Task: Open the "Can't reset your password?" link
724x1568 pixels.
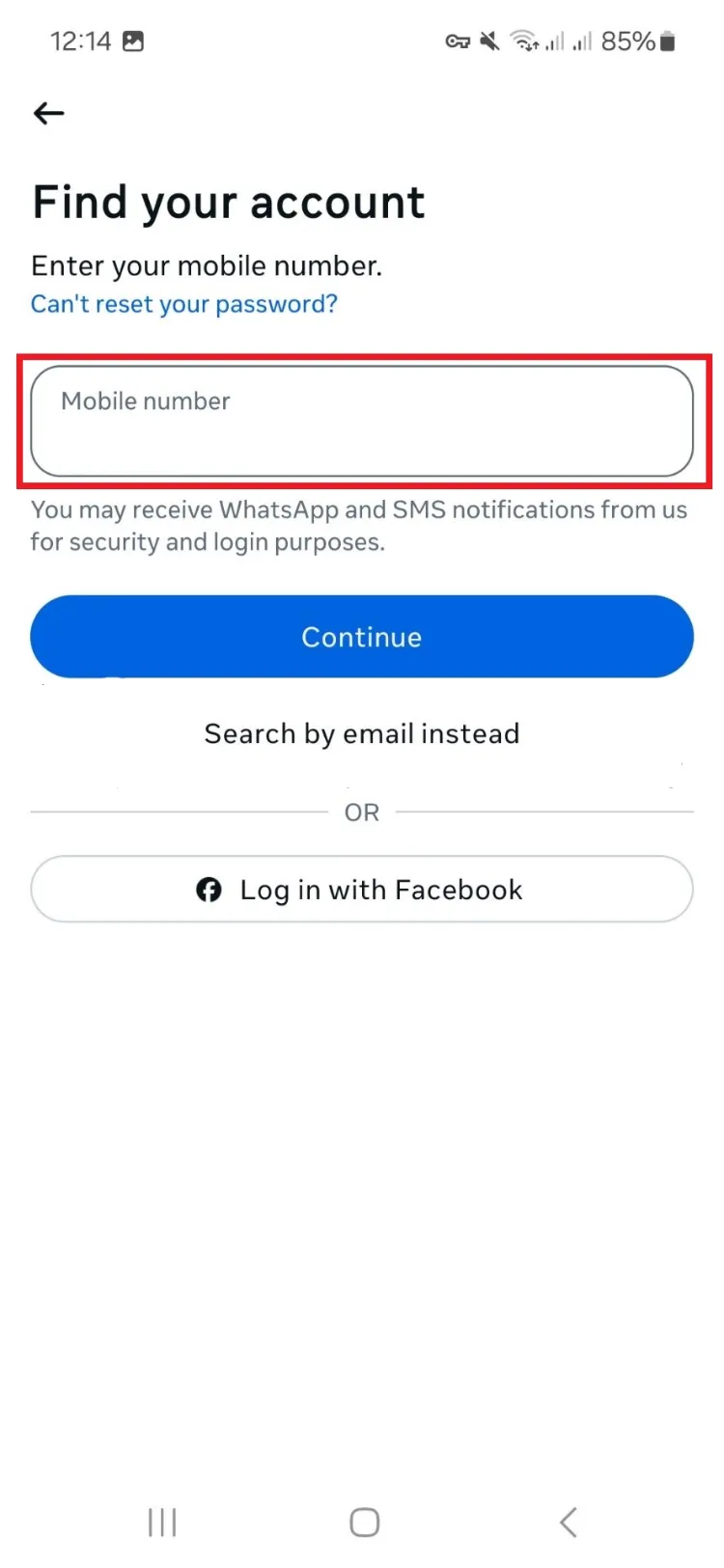Action: [184, 304]
